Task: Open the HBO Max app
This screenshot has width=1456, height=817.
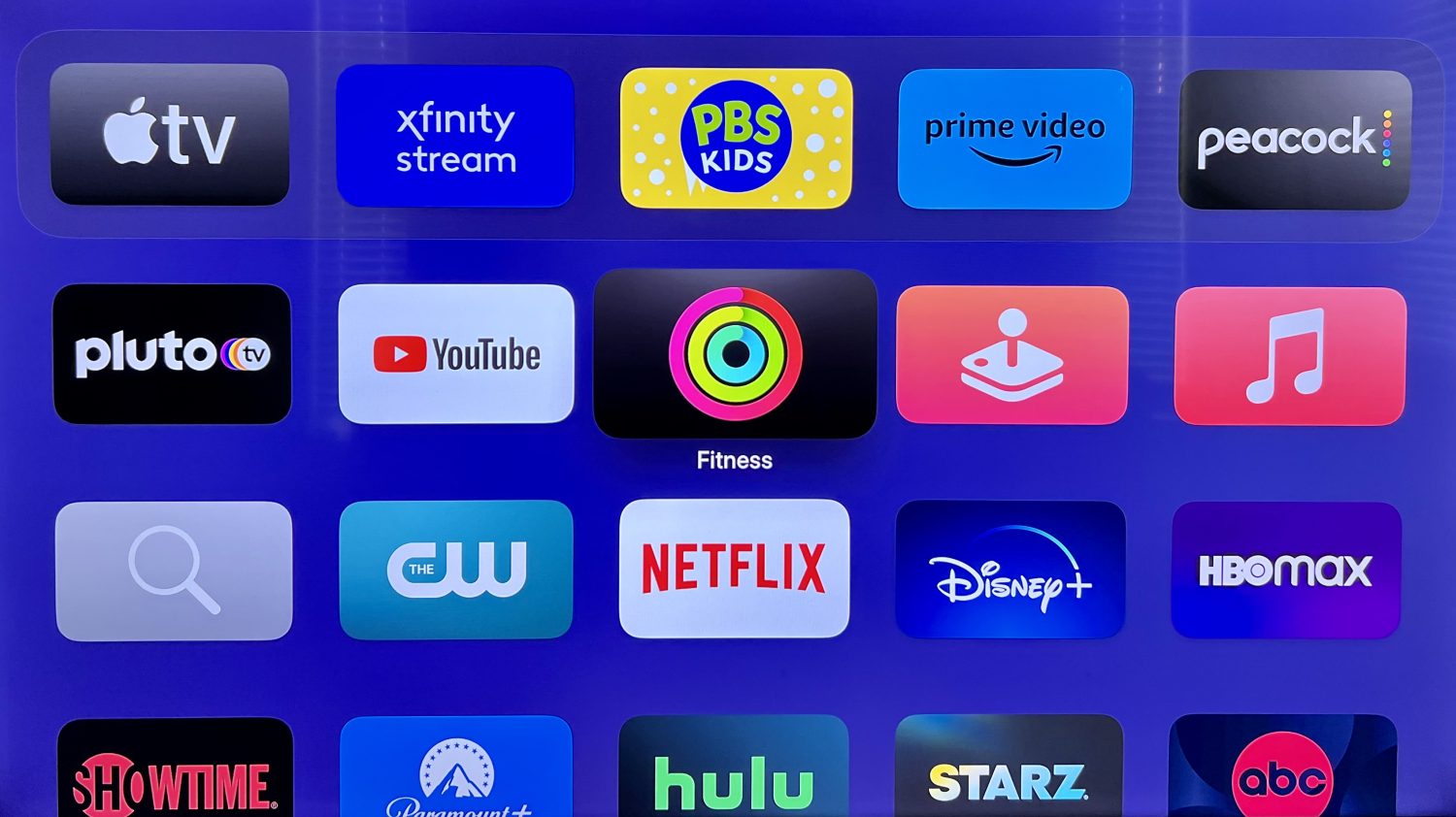Action: click(x=1286, y=571)
